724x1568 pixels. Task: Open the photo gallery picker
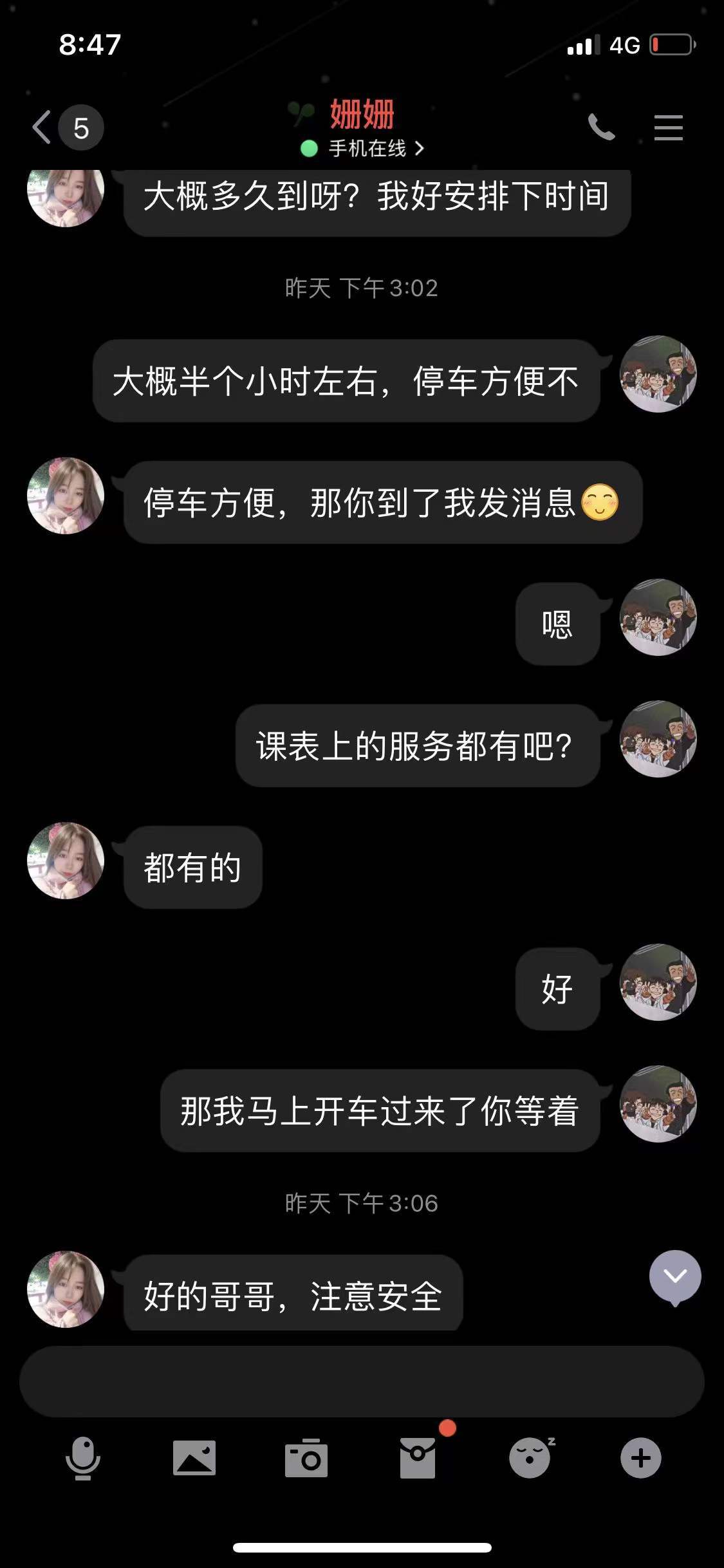click(194, 1459)
